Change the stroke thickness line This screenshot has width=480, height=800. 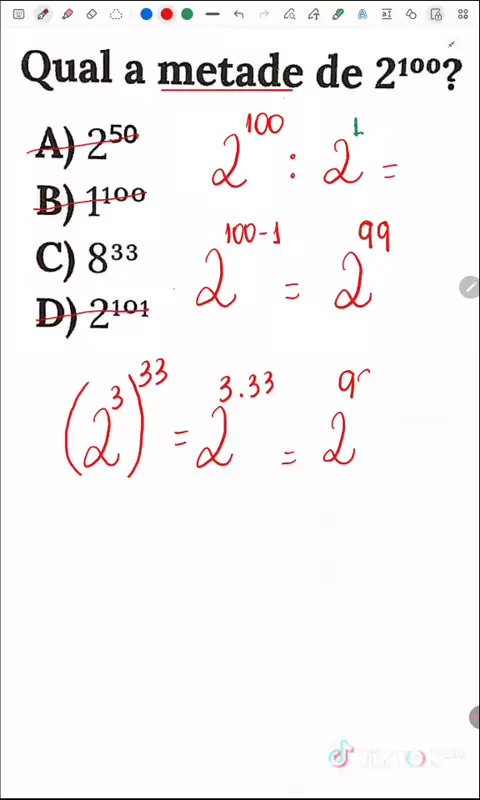[x=212, y=14]
